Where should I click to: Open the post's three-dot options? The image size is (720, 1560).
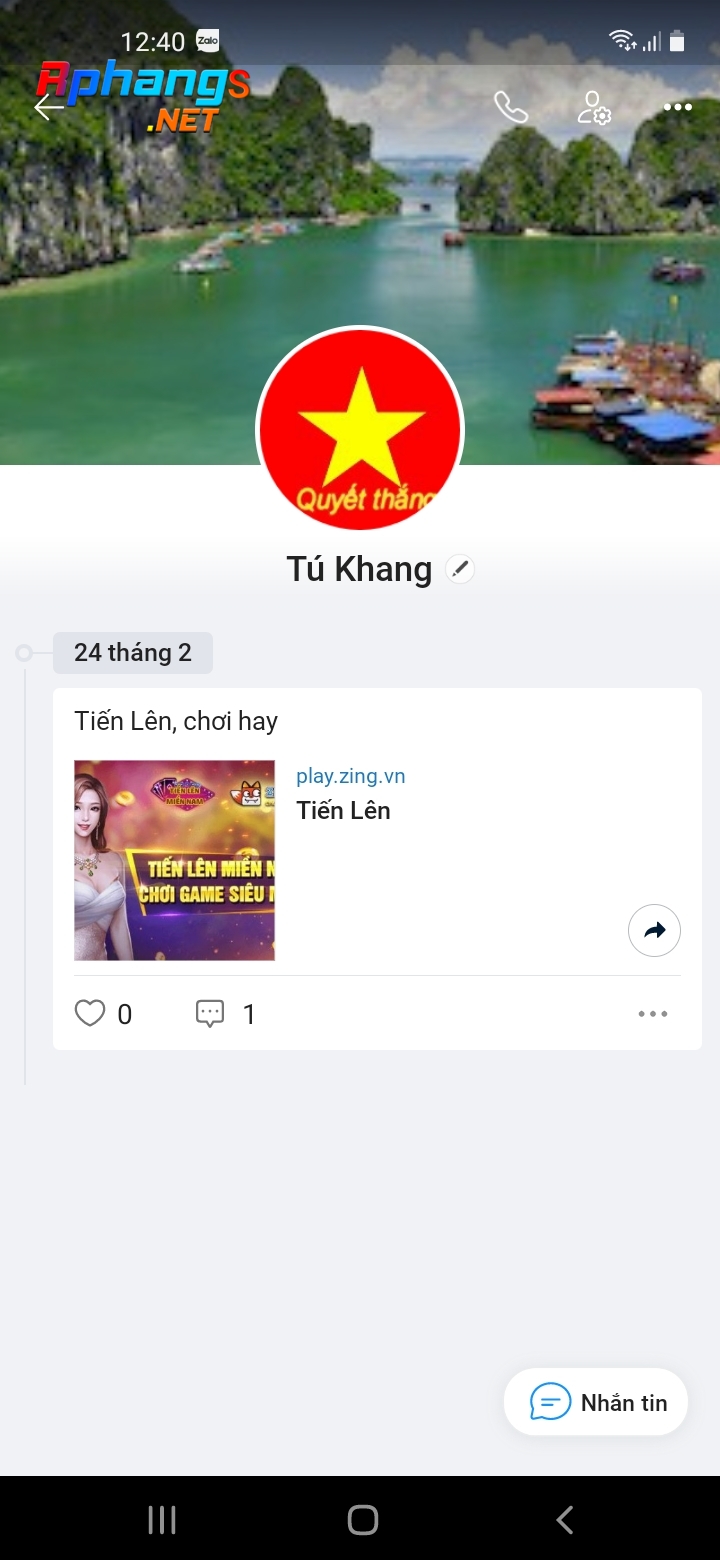(653, 1014)
